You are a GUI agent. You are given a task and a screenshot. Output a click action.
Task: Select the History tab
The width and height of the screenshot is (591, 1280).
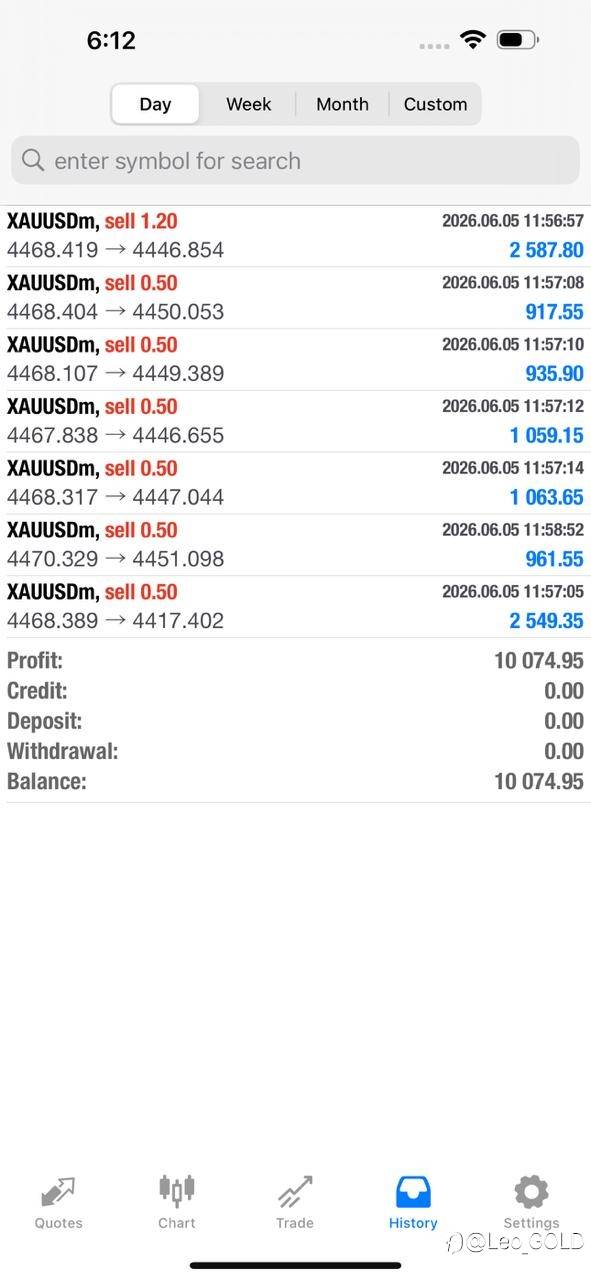pos(413,1202)
